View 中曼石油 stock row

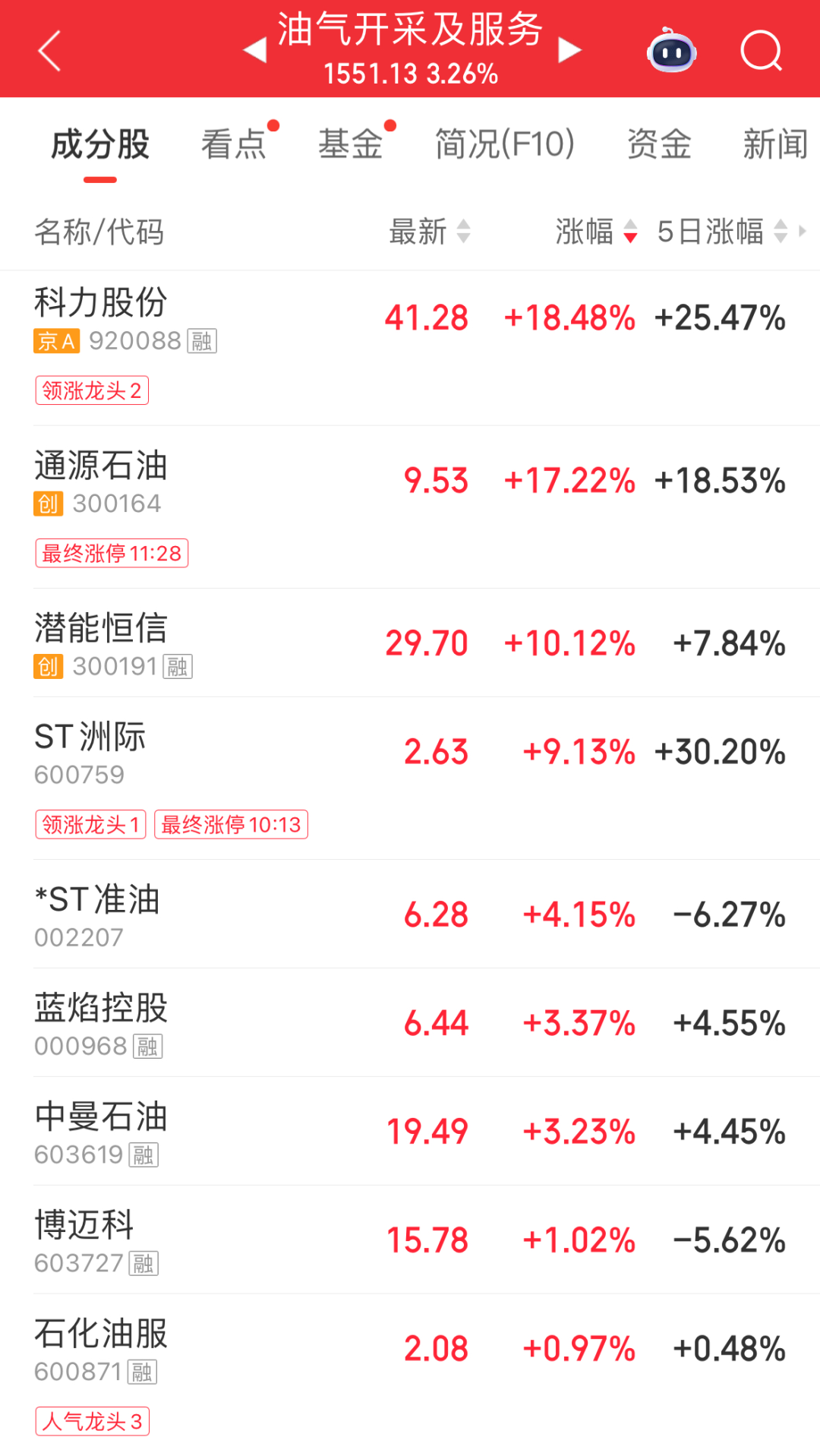(x=410, y=1132)
